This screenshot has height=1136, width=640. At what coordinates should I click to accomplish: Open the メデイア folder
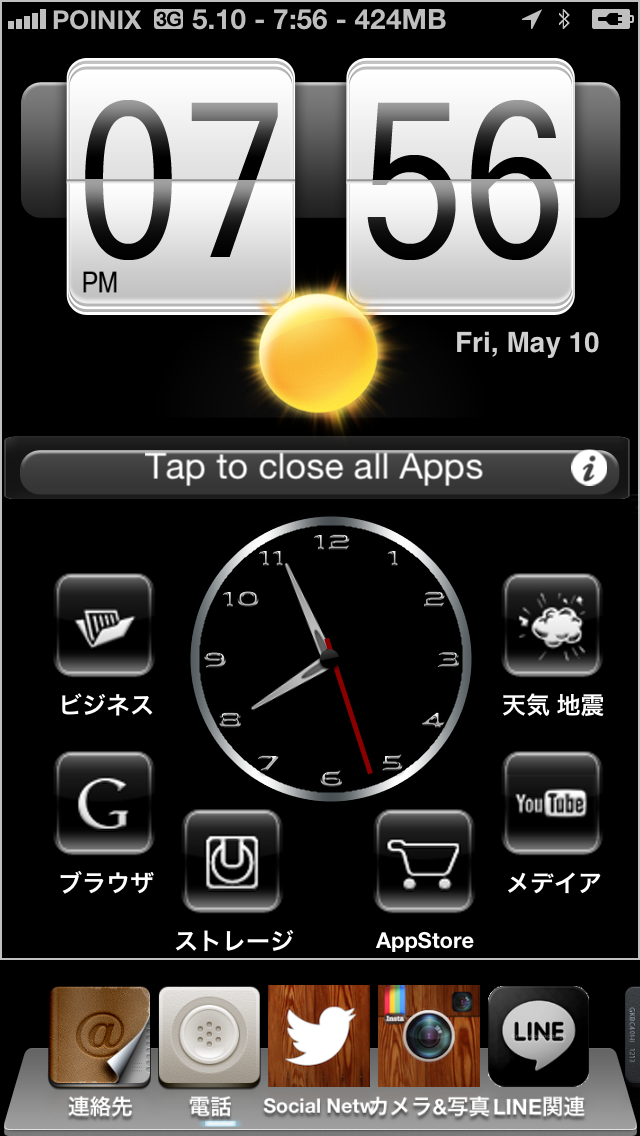552,804
